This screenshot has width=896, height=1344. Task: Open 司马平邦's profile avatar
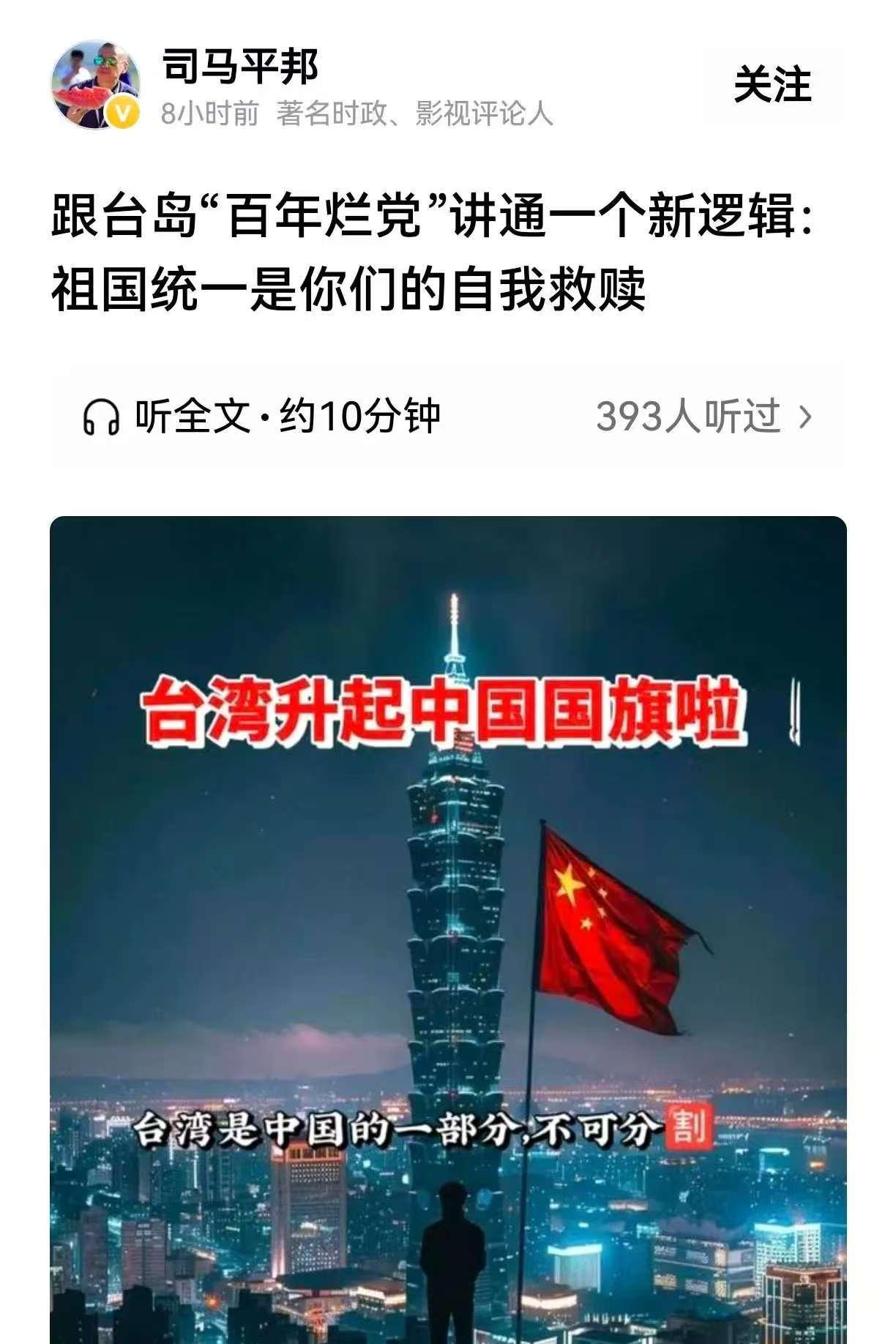click(96, 85)
